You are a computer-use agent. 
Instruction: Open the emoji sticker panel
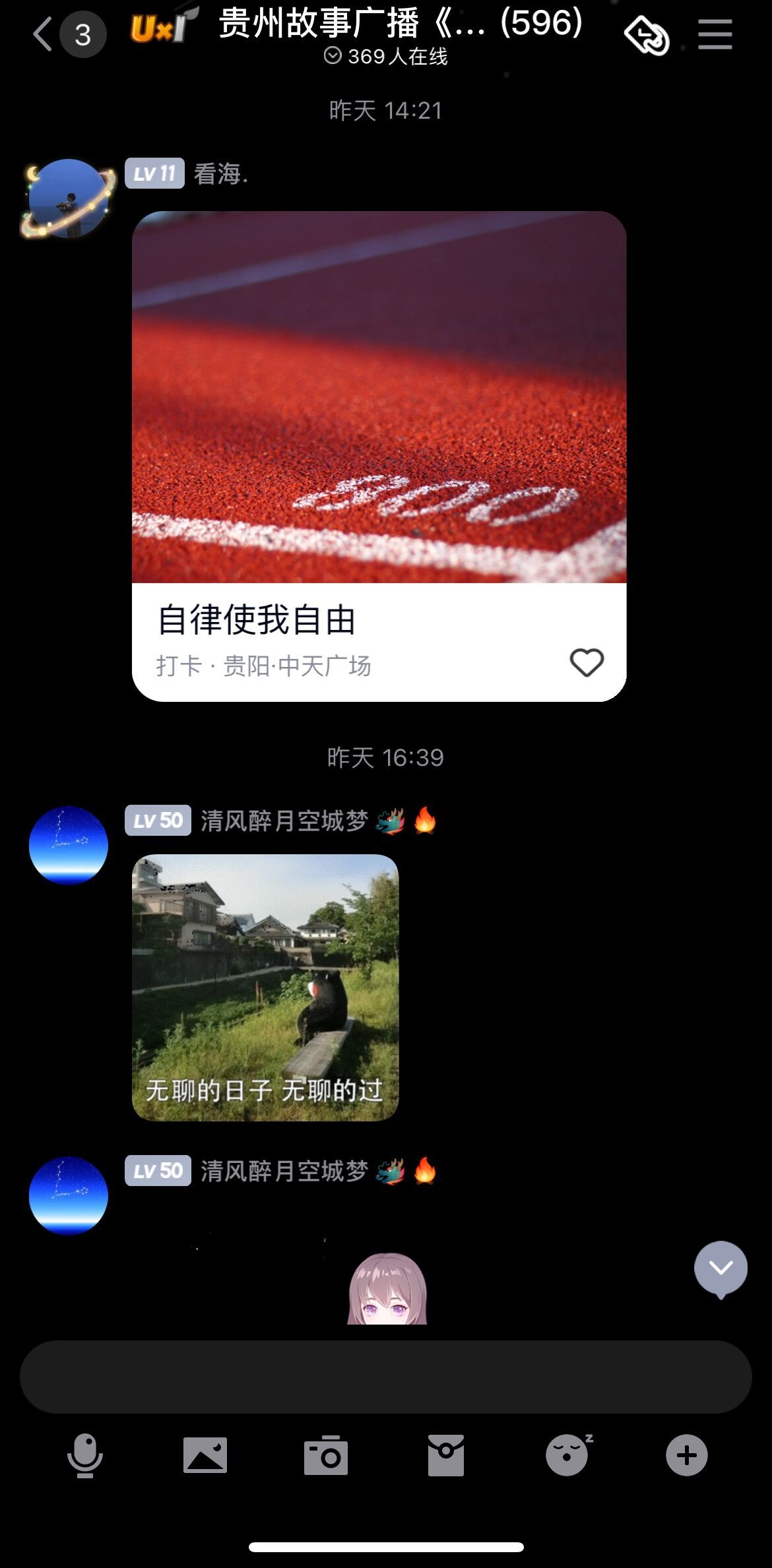[567, 1455]
